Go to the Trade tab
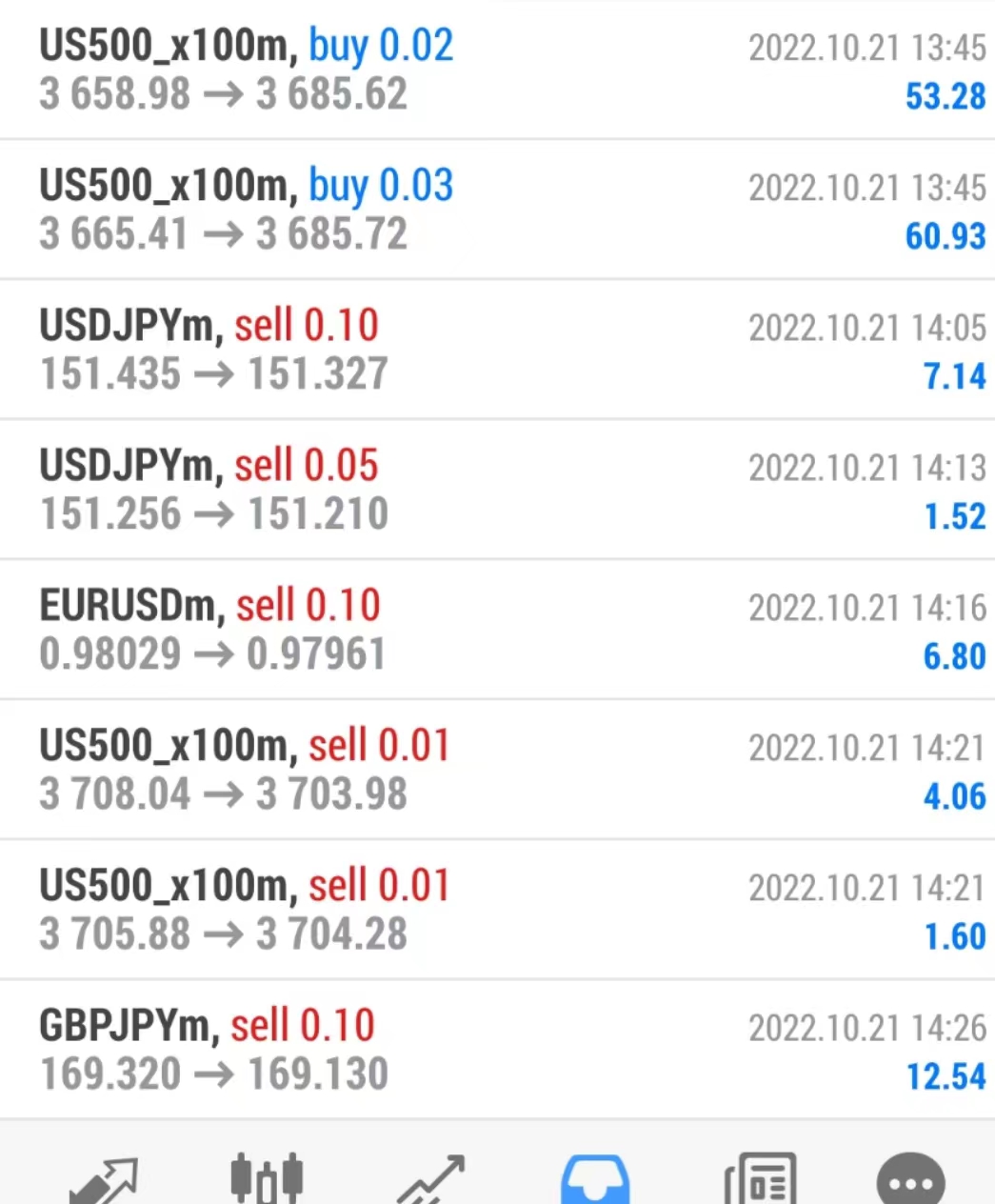This screenshot has width=995, height=1204. click(430, 1179)
